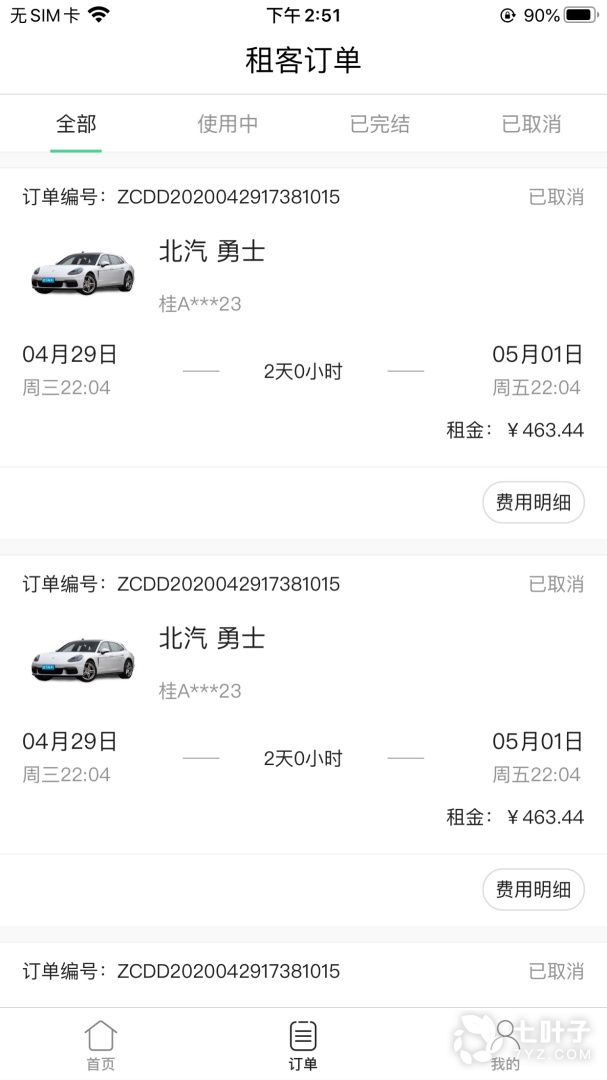
Task: Go to the 首页 home tab
Action: pos(100,1045)
